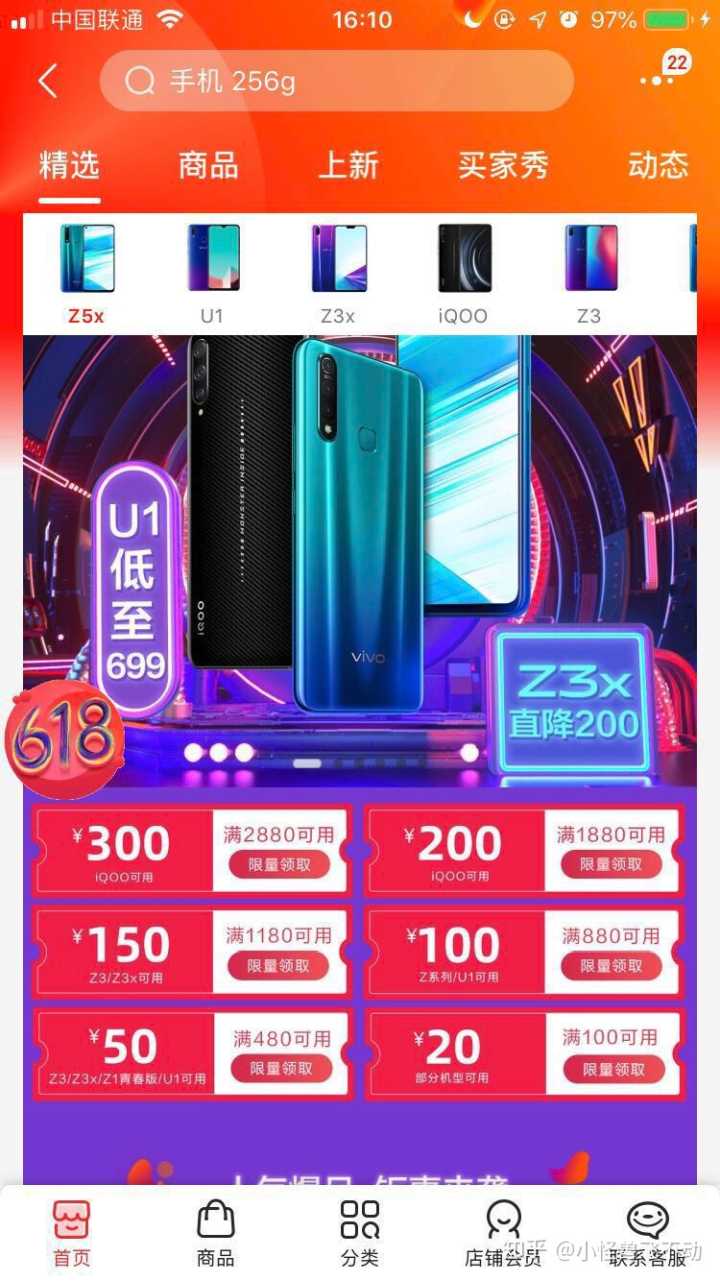The width and height of the screenshot is (720, 1281).
Task: Claim the ¥100 Z系列/U1 coupon
Action: click(611, 966)
